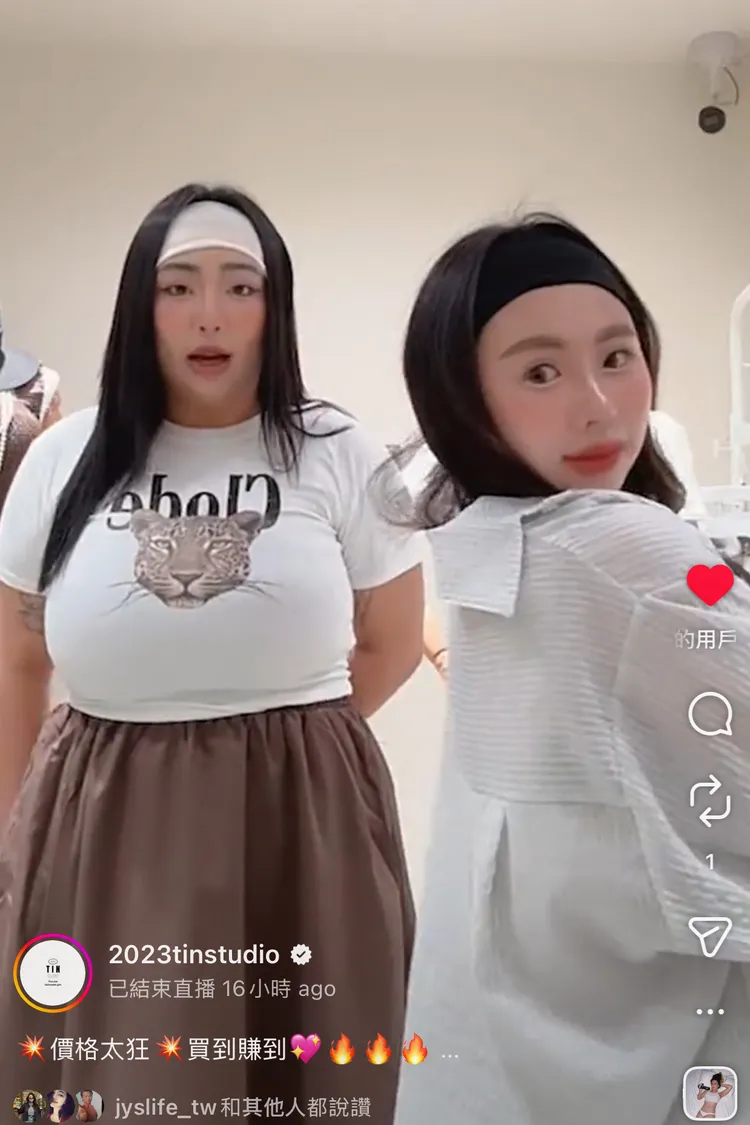Image resolution: width=750 pixels, height=1125 pixels.
Task: Open 2023tinstudio profile picture
Action: pos(53,973)
